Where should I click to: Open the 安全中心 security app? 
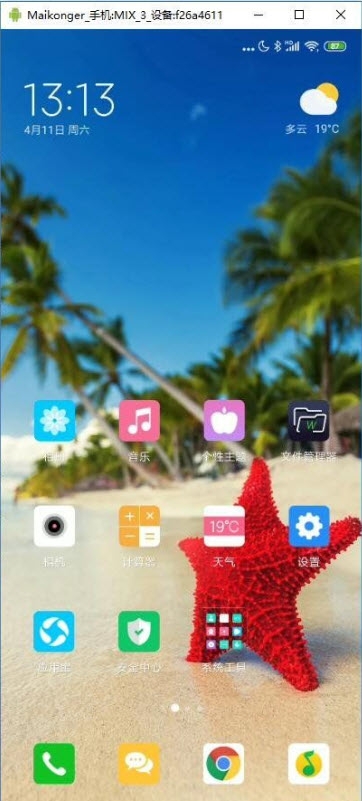point(139,631)
